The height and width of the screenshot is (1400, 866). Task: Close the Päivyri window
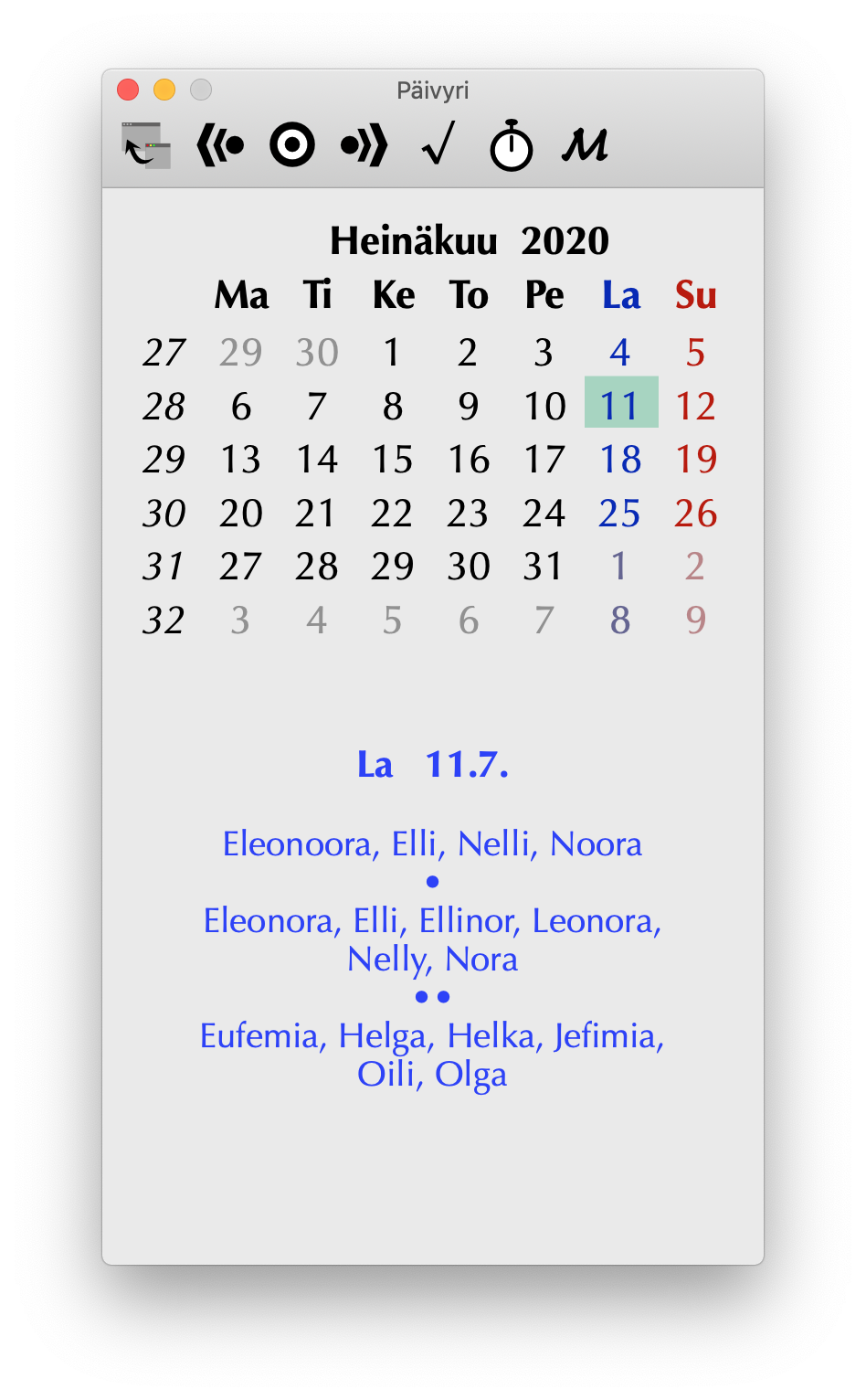pyautogui.click(x=128, y=90)
